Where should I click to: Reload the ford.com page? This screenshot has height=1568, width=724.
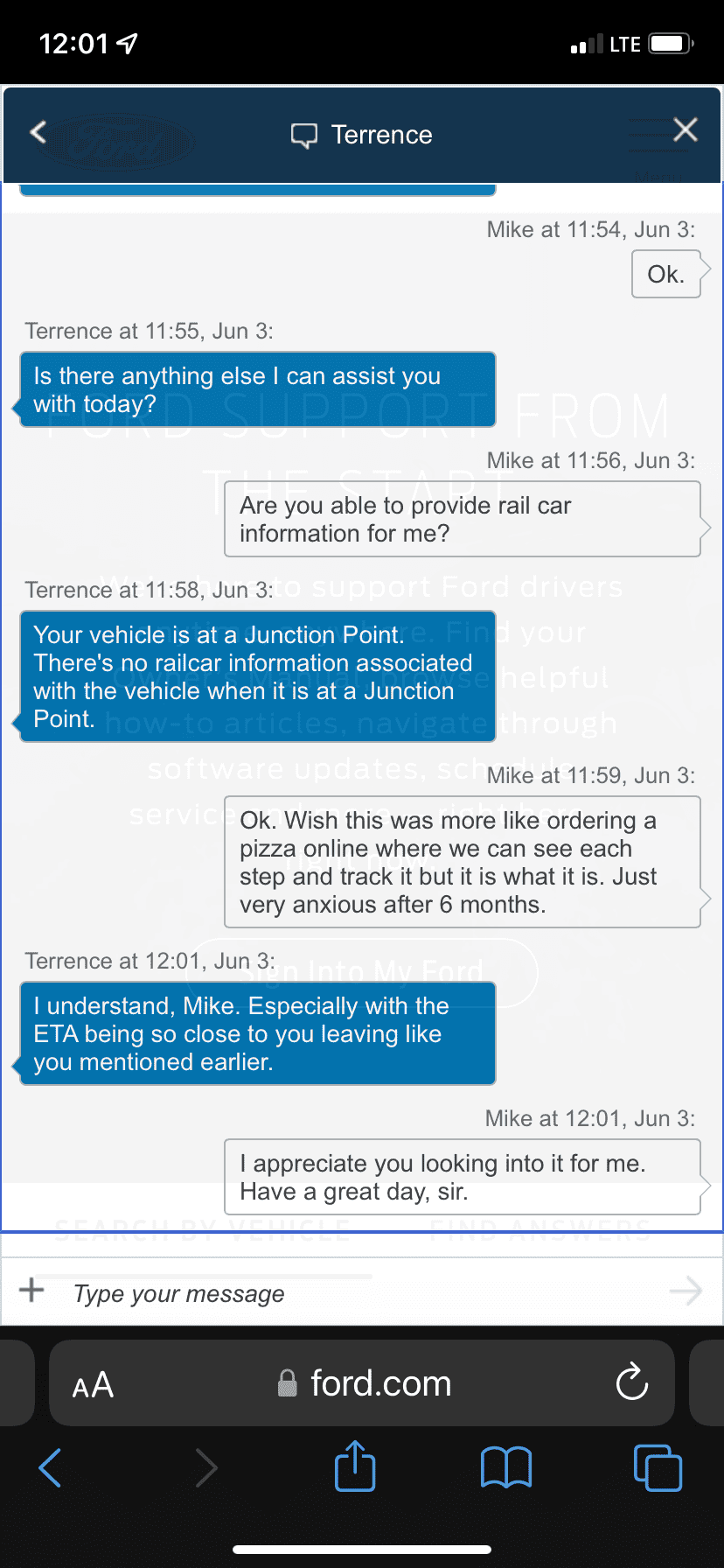click(631, 1382)
